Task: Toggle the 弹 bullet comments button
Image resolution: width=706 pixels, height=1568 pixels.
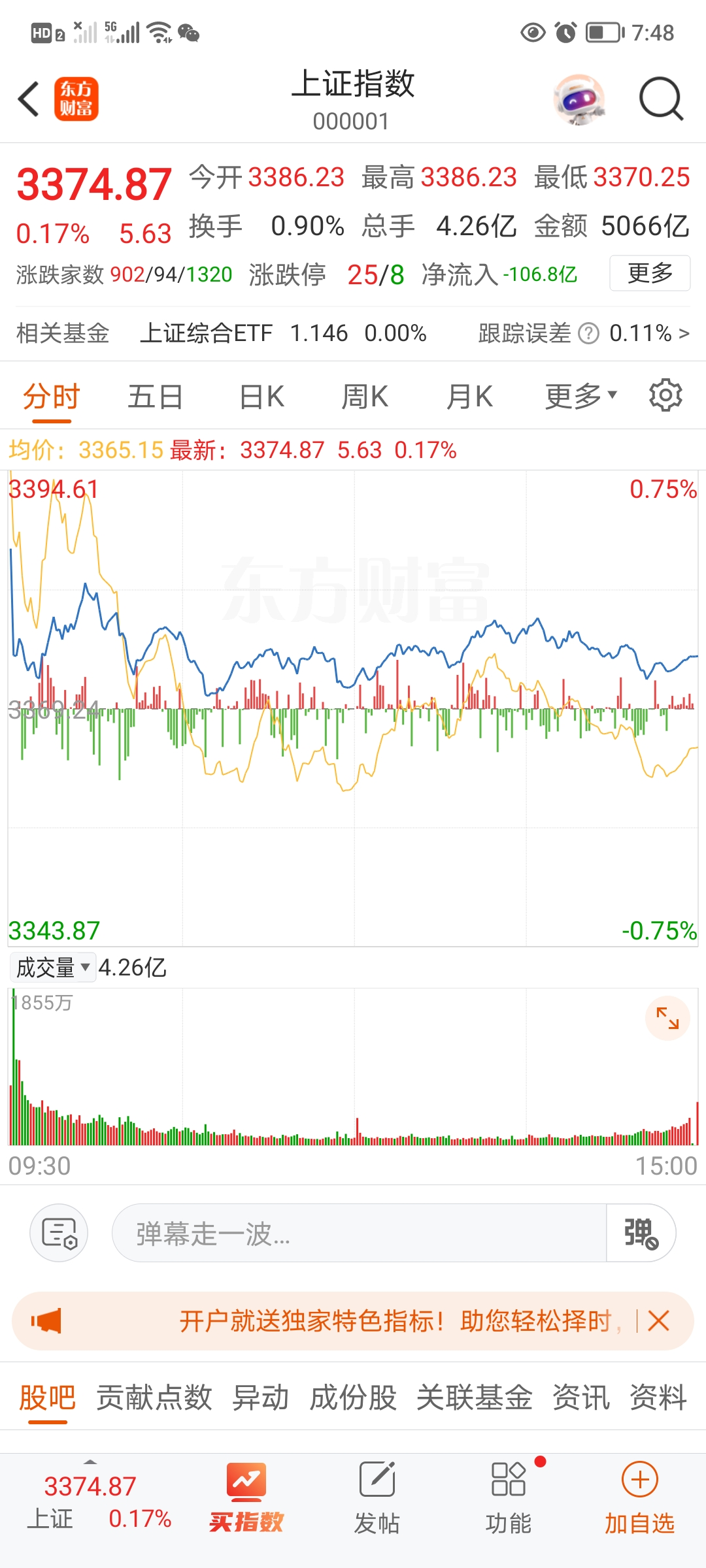Action: [x=641, y=1233]
